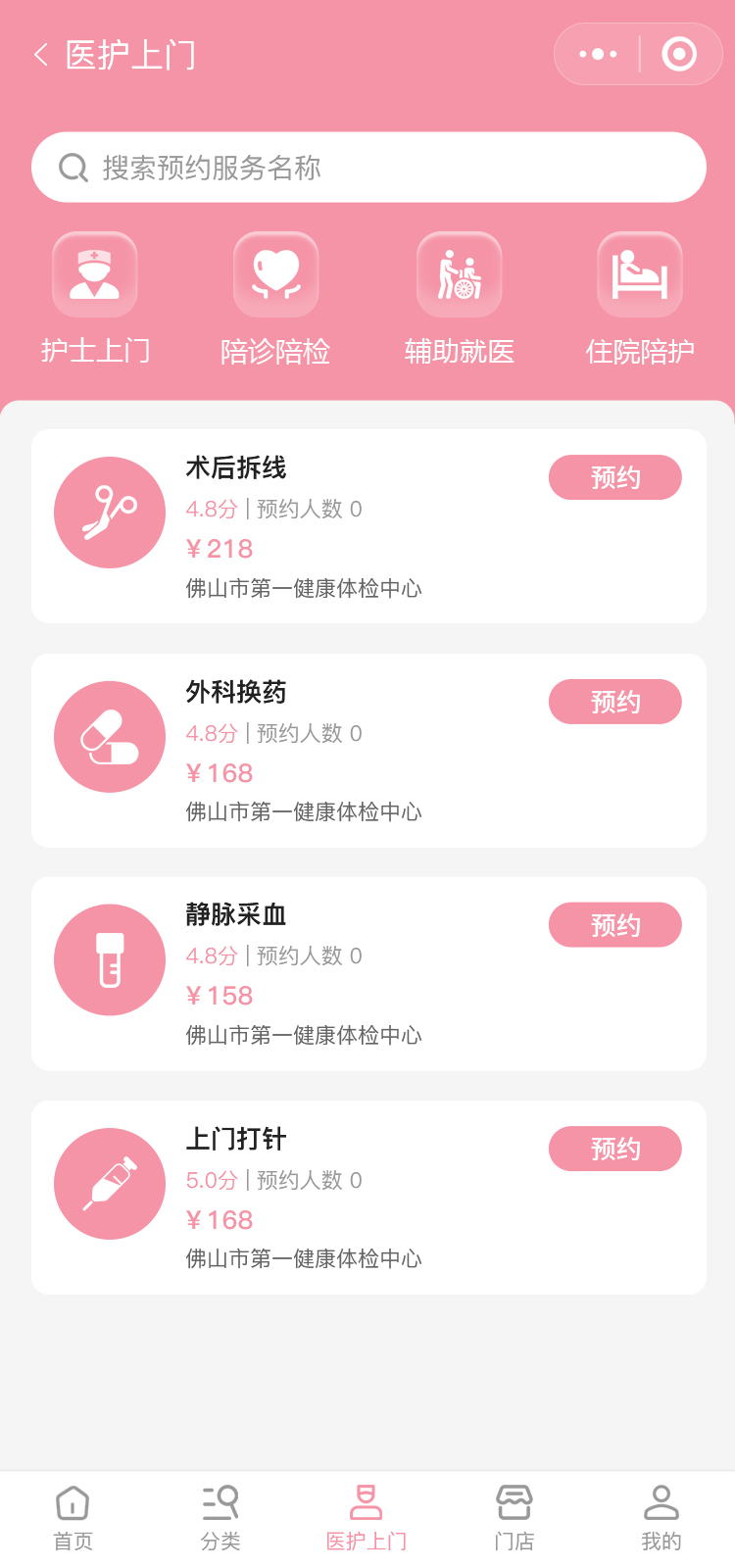Open the 护士上门 category
Image resolution: width=735 pixels, height=1568 pixels.
95,298
